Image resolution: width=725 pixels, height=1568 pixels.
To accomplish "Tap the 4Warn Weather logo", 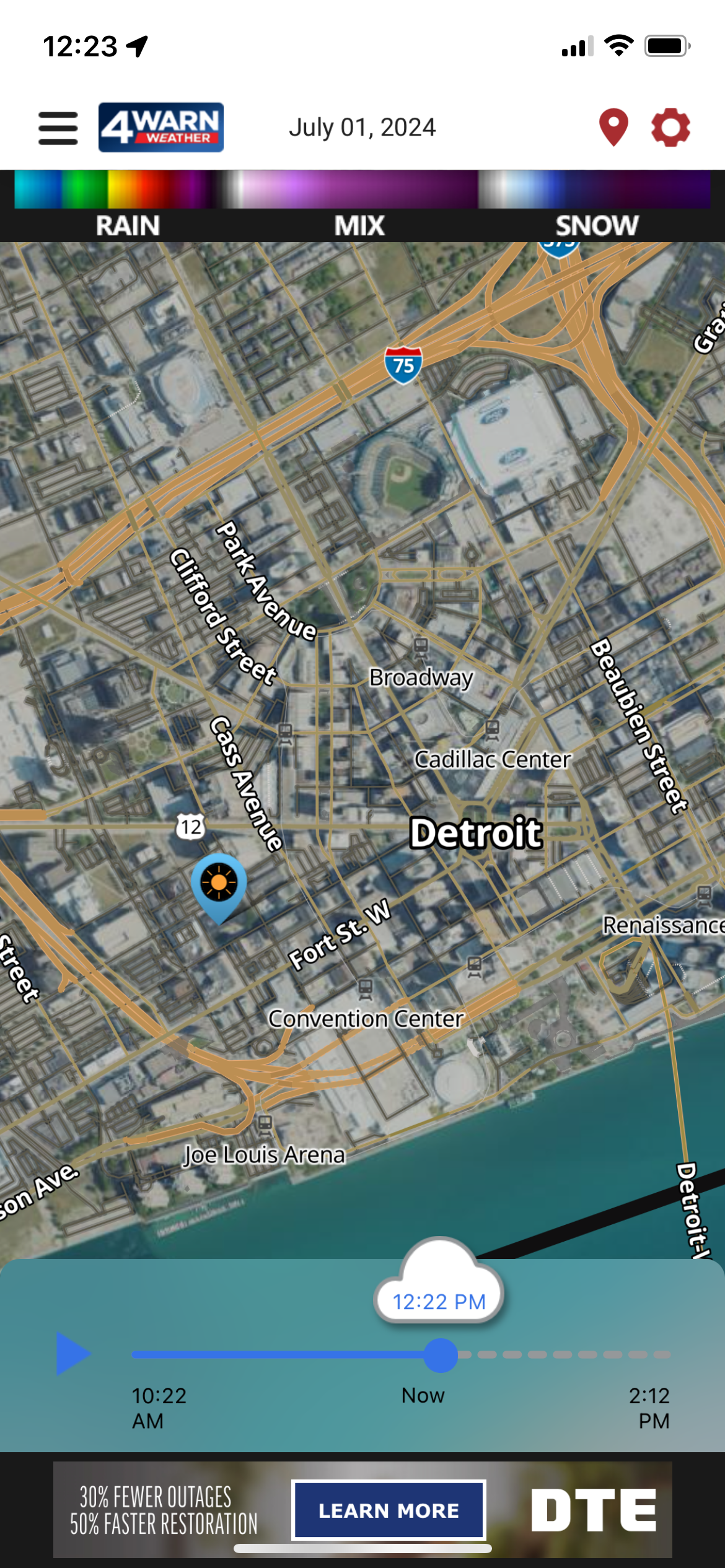I will tap(161, 128).
